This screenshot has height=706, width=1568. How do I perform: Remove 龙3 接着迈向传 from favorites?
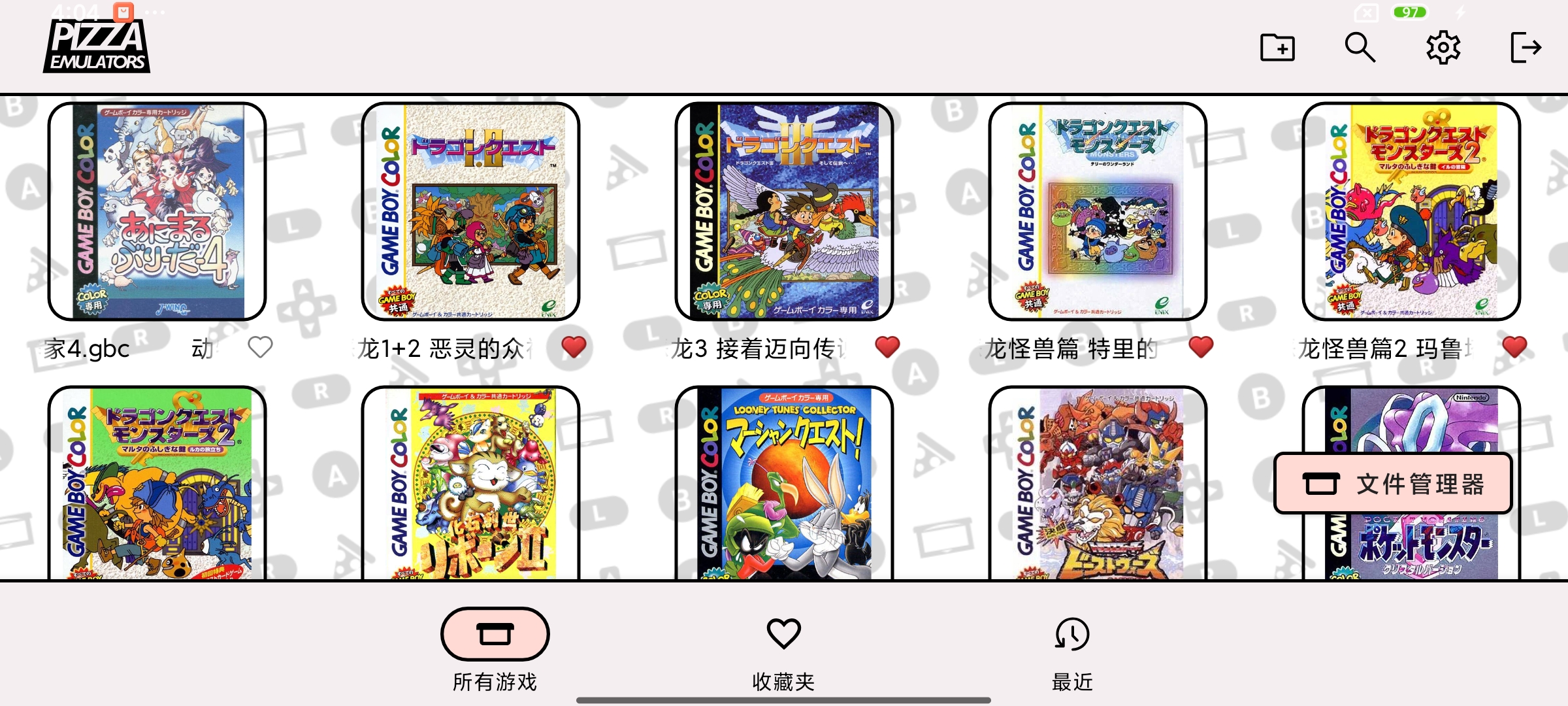pos(887,347)
